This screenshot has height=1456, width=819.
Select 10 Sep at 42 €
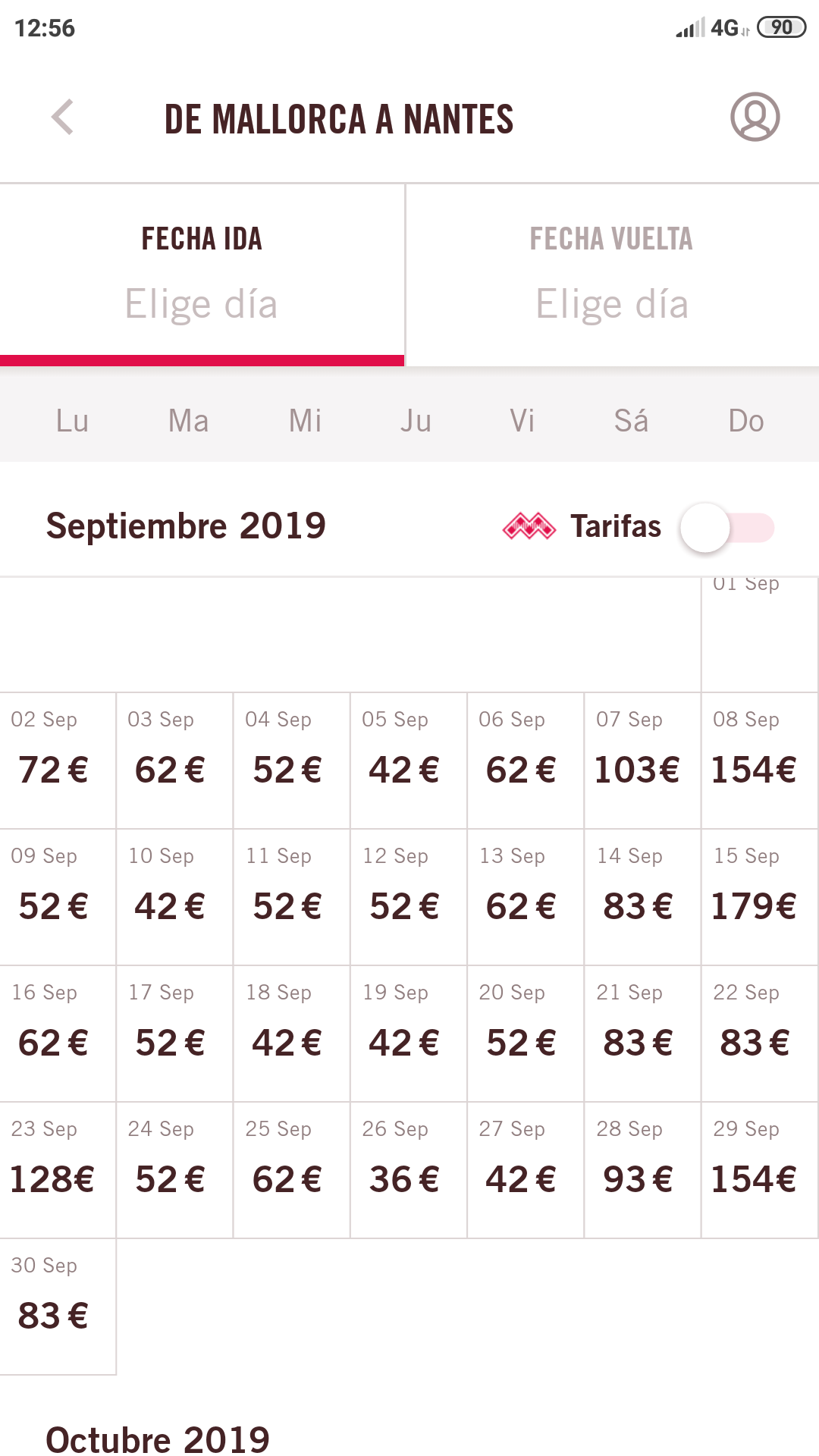point(175,897)
